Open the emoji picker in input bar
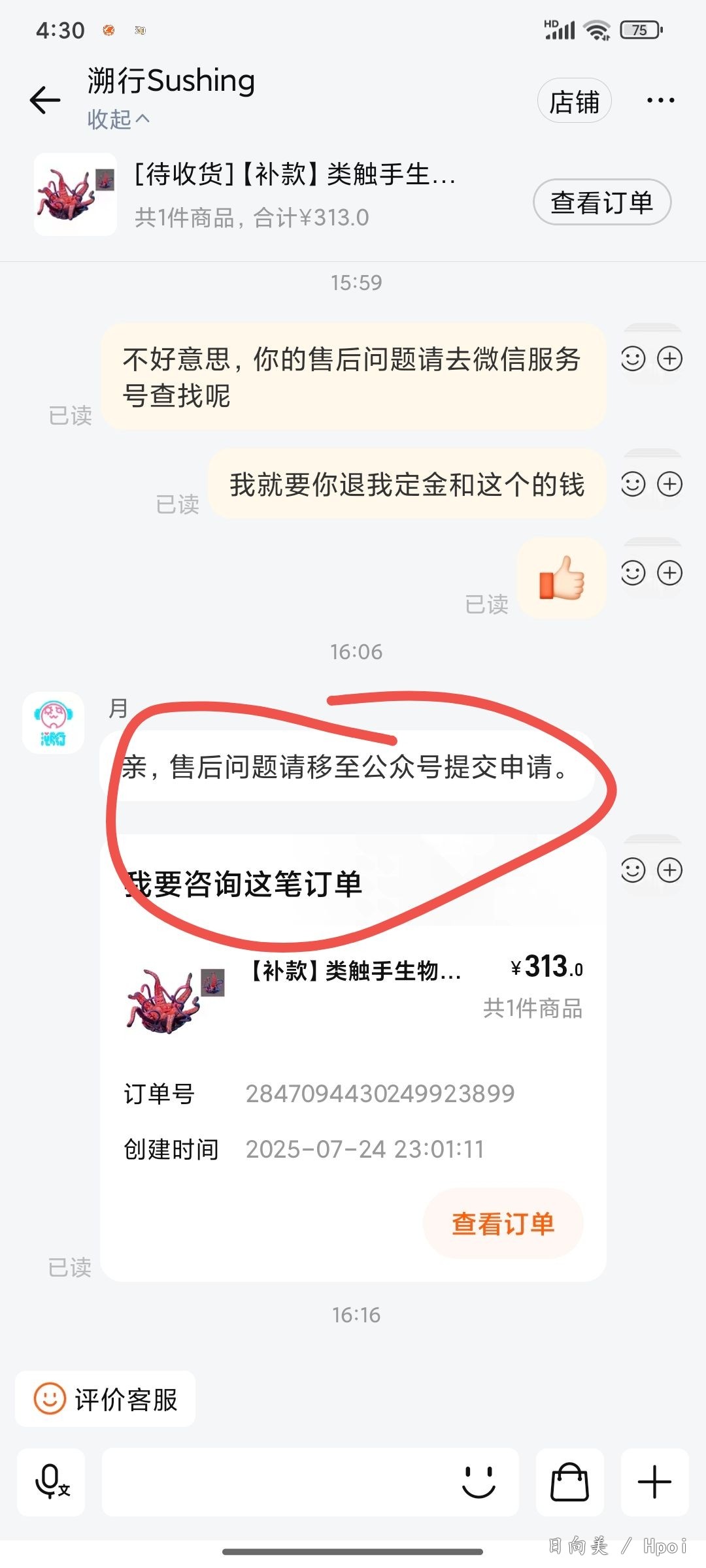Viewport: 706px width, 1568px height. tap(479, 1481)
